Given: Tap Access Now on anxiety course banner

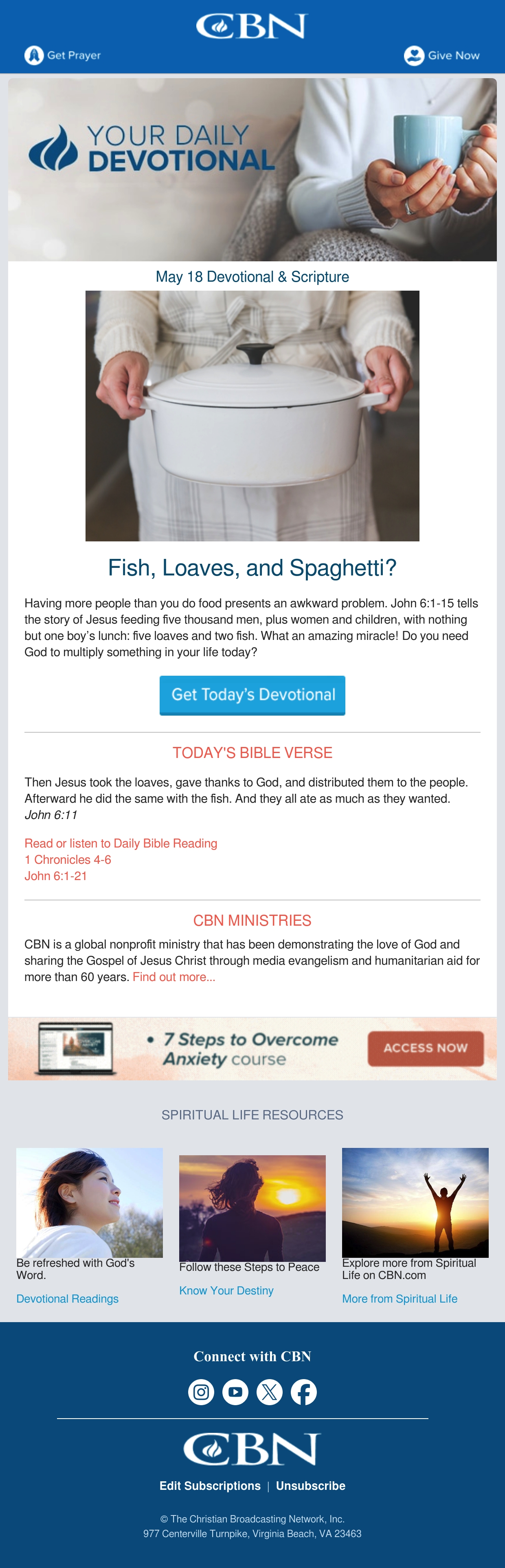Looking at the screenshot, I should pos(425,1048).
